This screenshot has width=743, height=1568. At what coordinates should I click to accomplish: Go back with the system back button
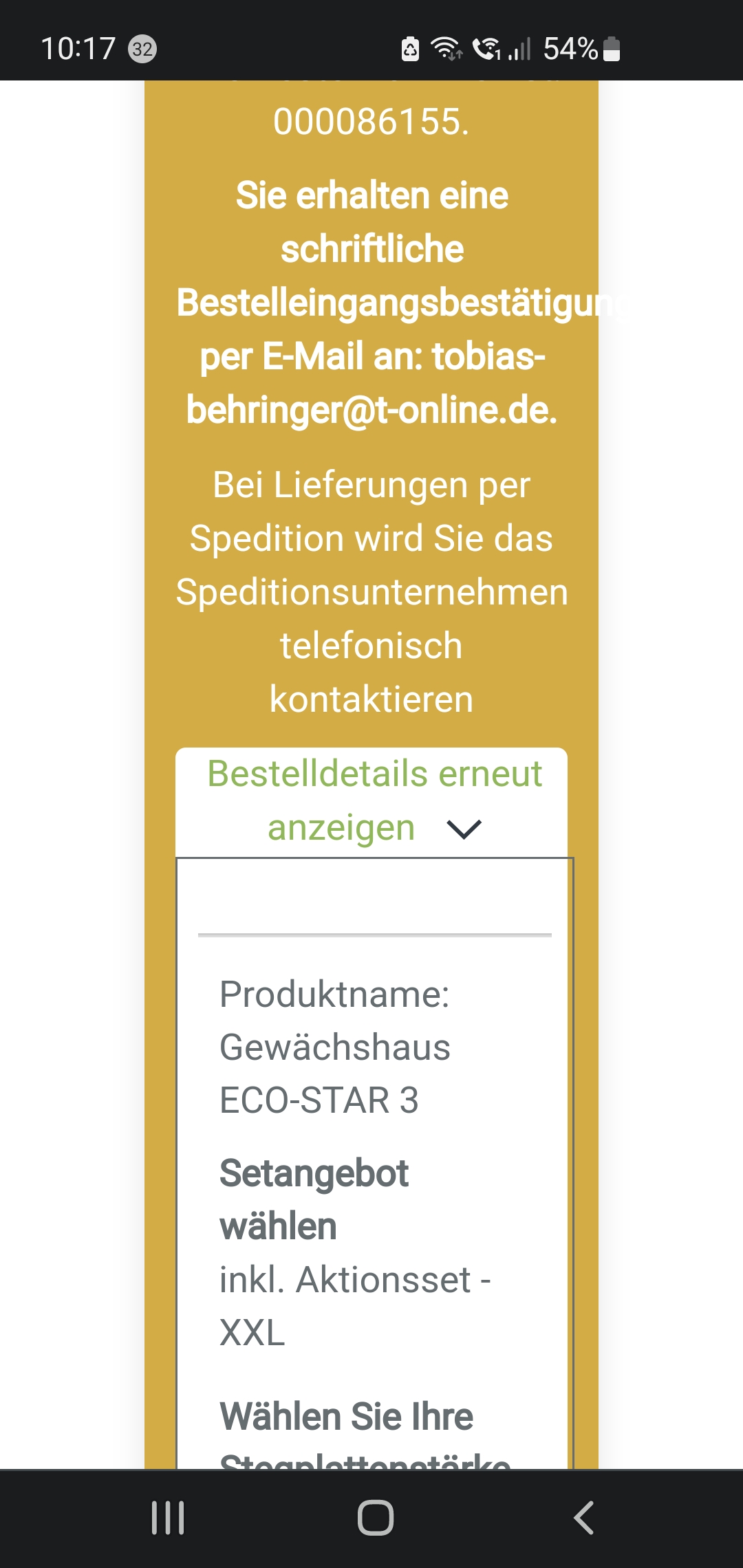click(583, 1518)
